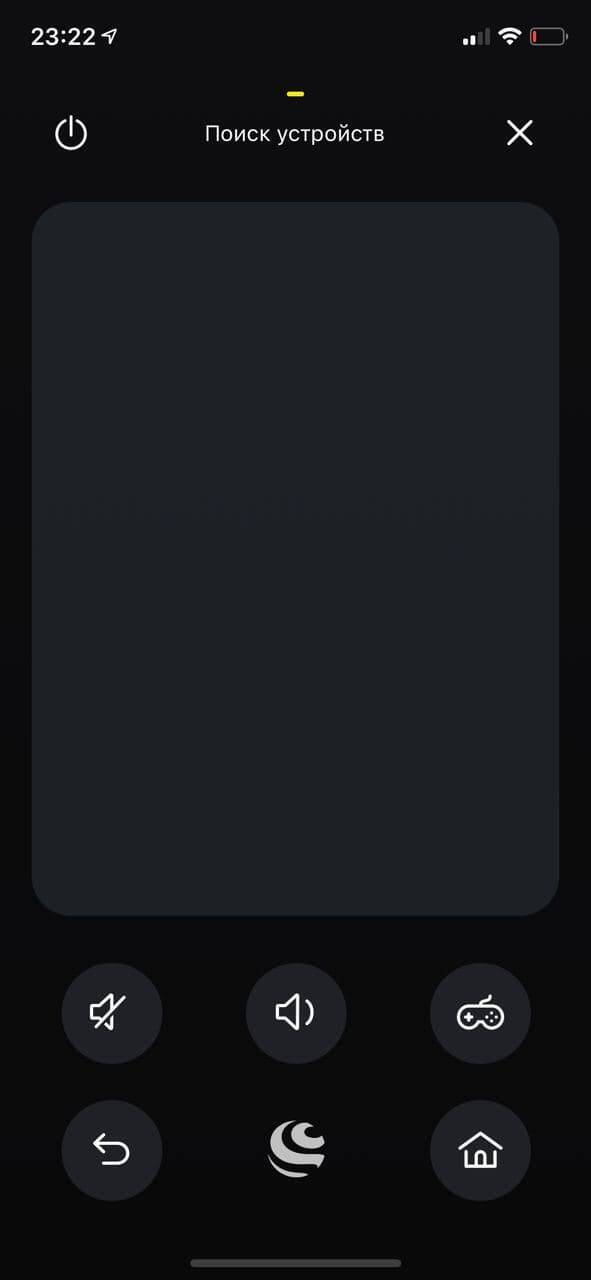
Task: Tap the volume speaker button
Action: [296, 1013]
